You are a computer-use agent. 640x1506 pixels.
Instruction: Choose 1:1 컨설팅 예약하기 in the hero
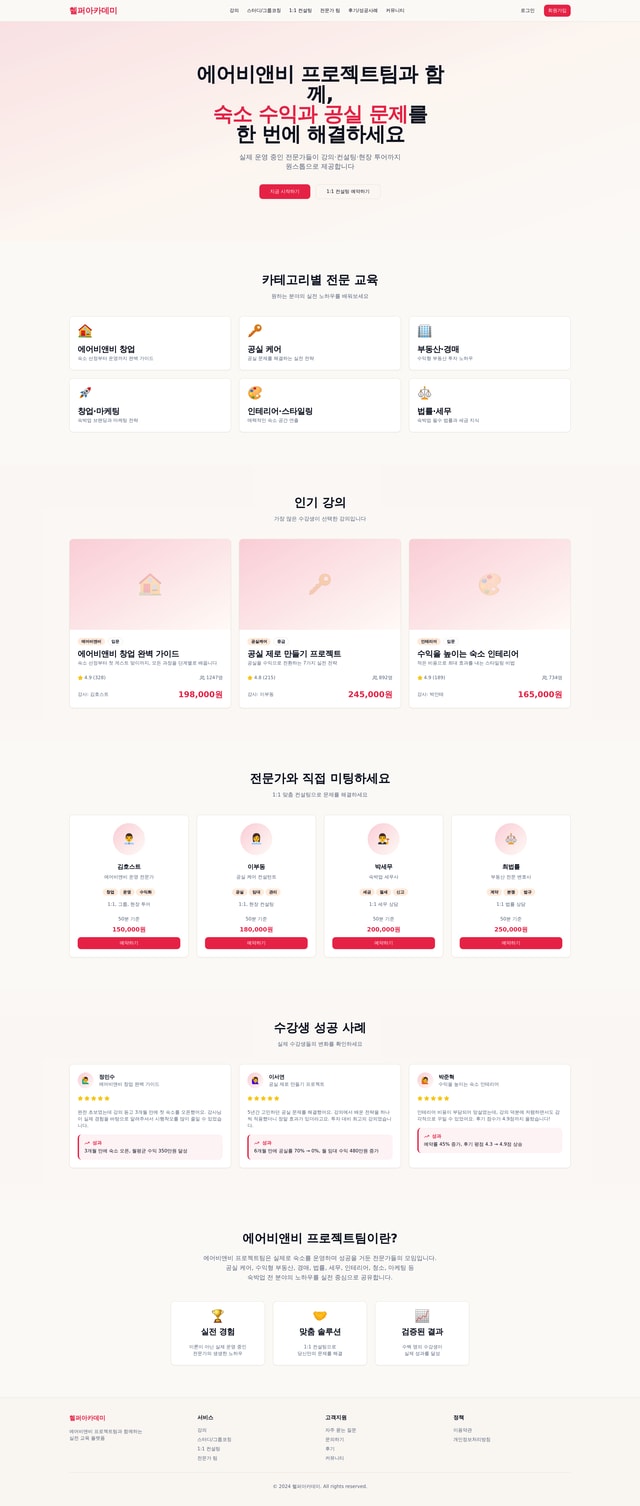coord(348,191)
